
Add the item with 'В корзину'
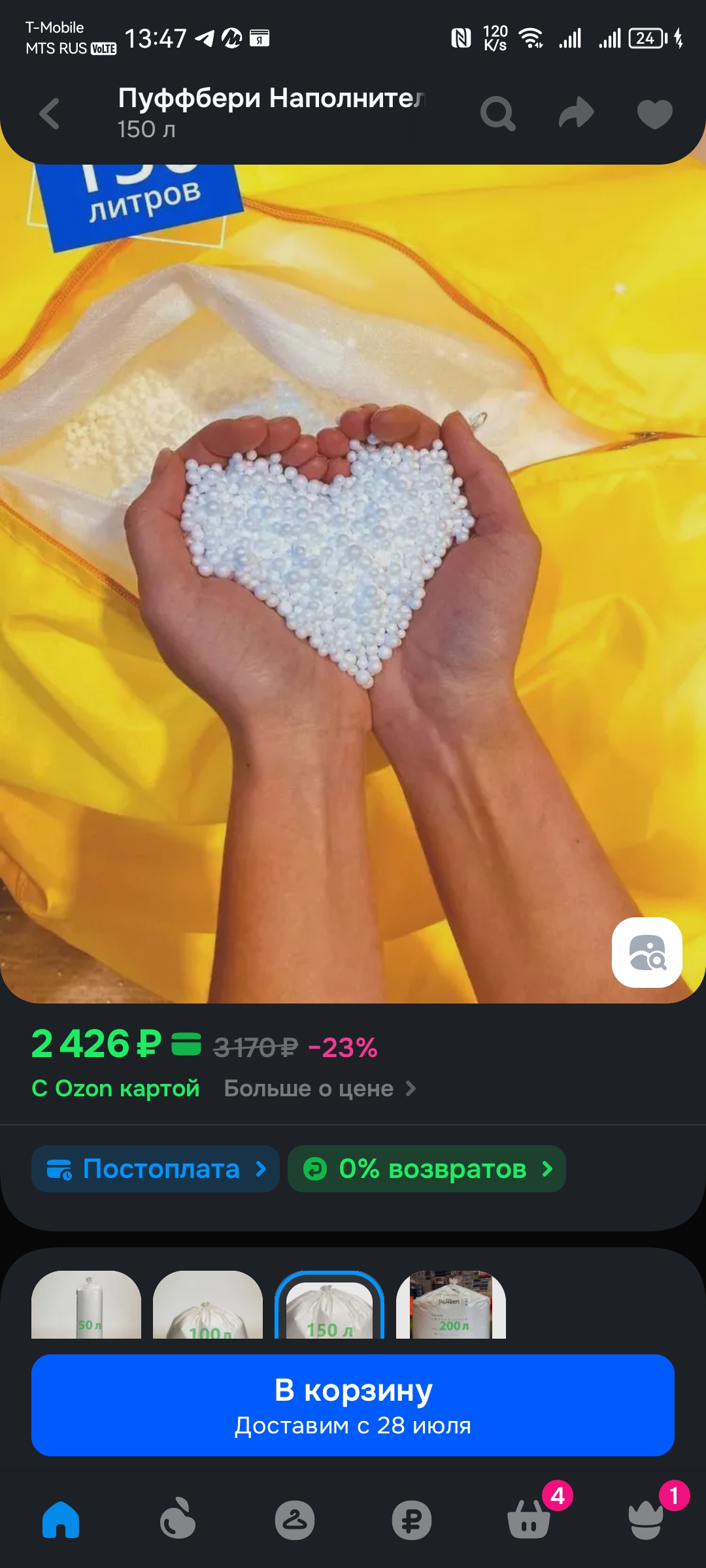pos(353,1405)
